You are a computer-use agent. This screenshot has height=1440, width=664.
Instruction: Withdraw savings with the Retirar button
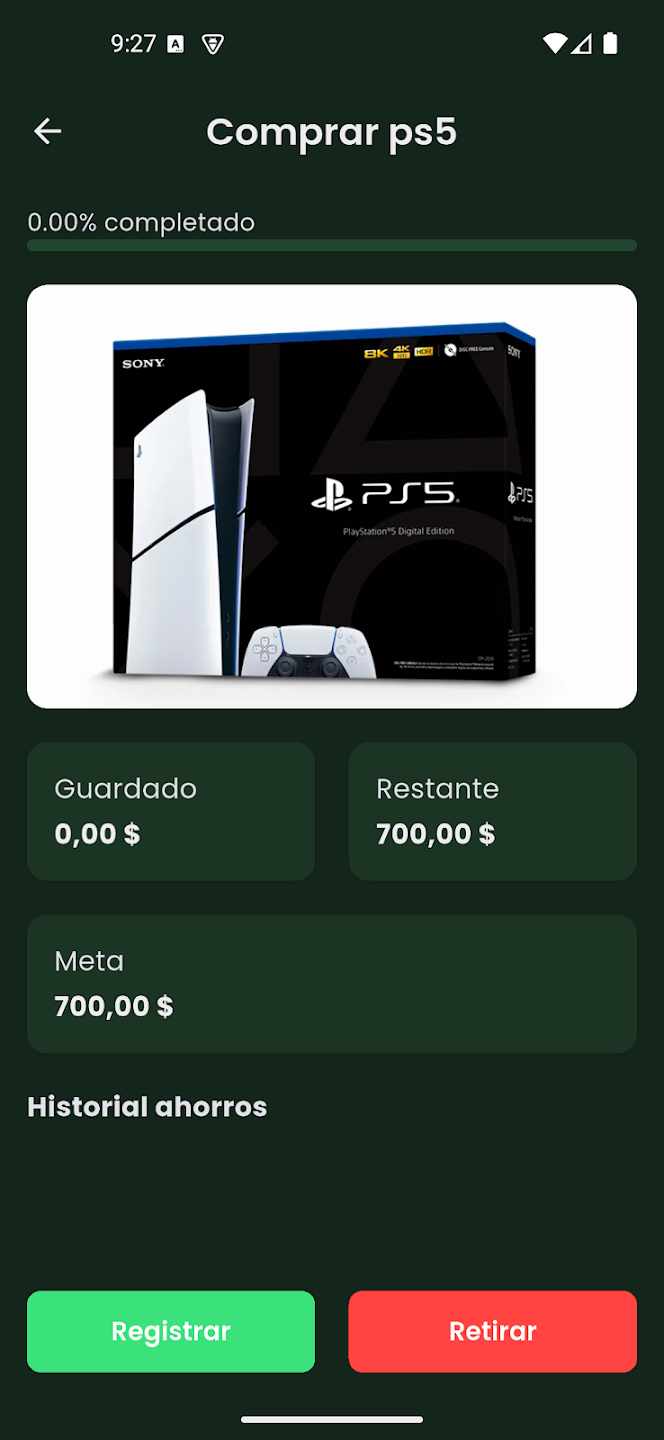492,1331
